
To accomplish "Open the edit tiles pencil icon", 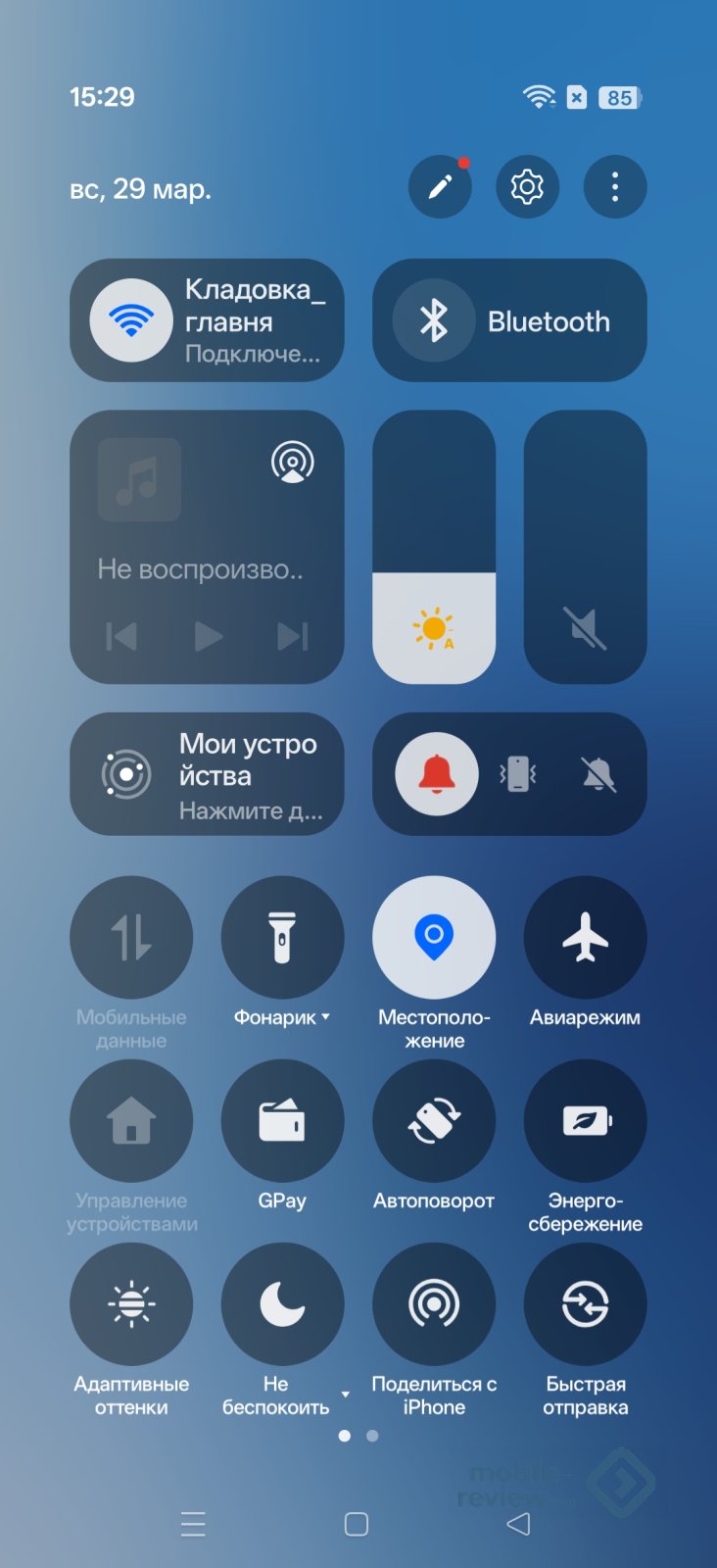I will point(440,186).
